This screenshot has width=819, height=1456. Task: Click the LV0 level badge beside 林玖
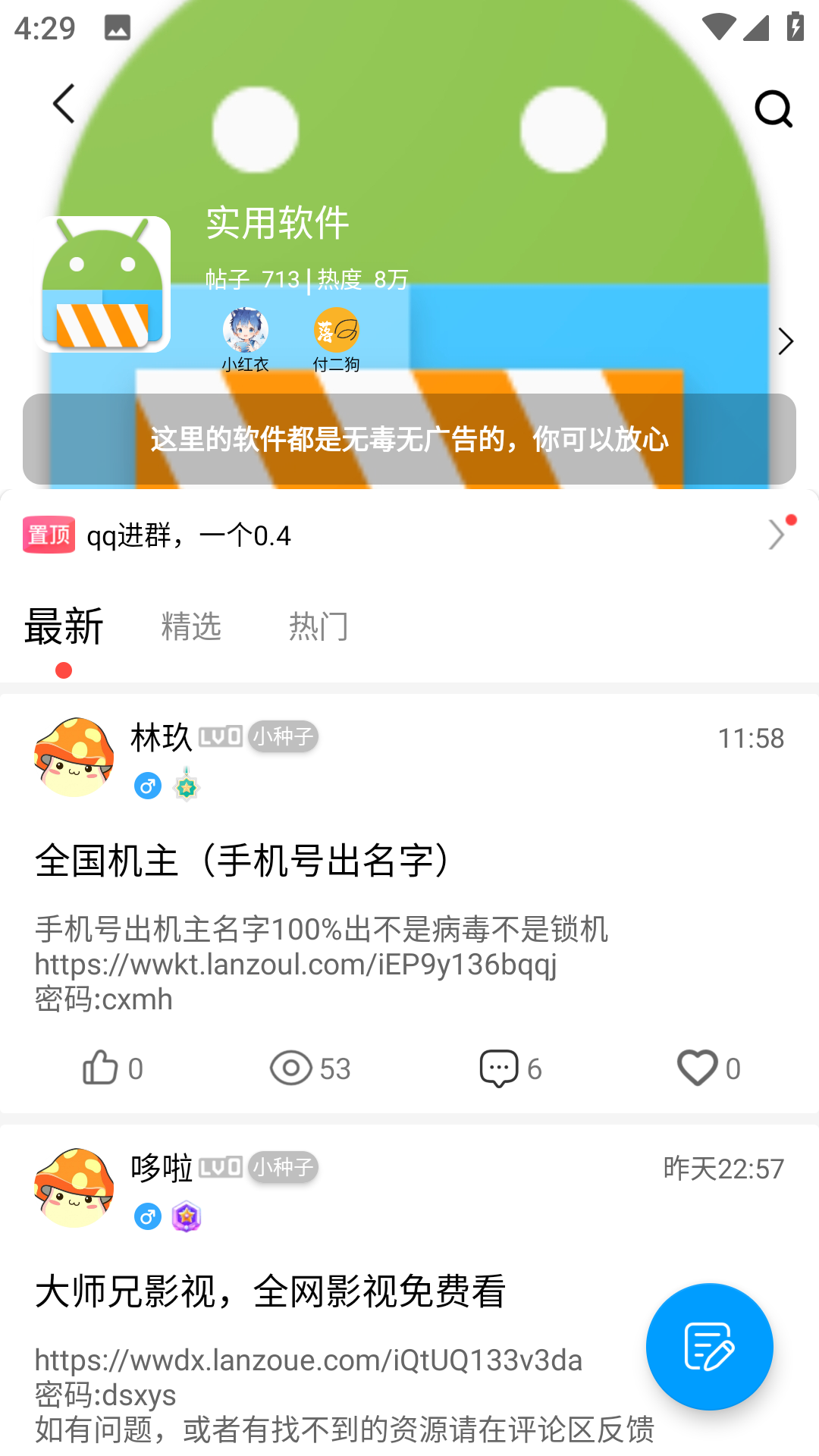point(220,736)
